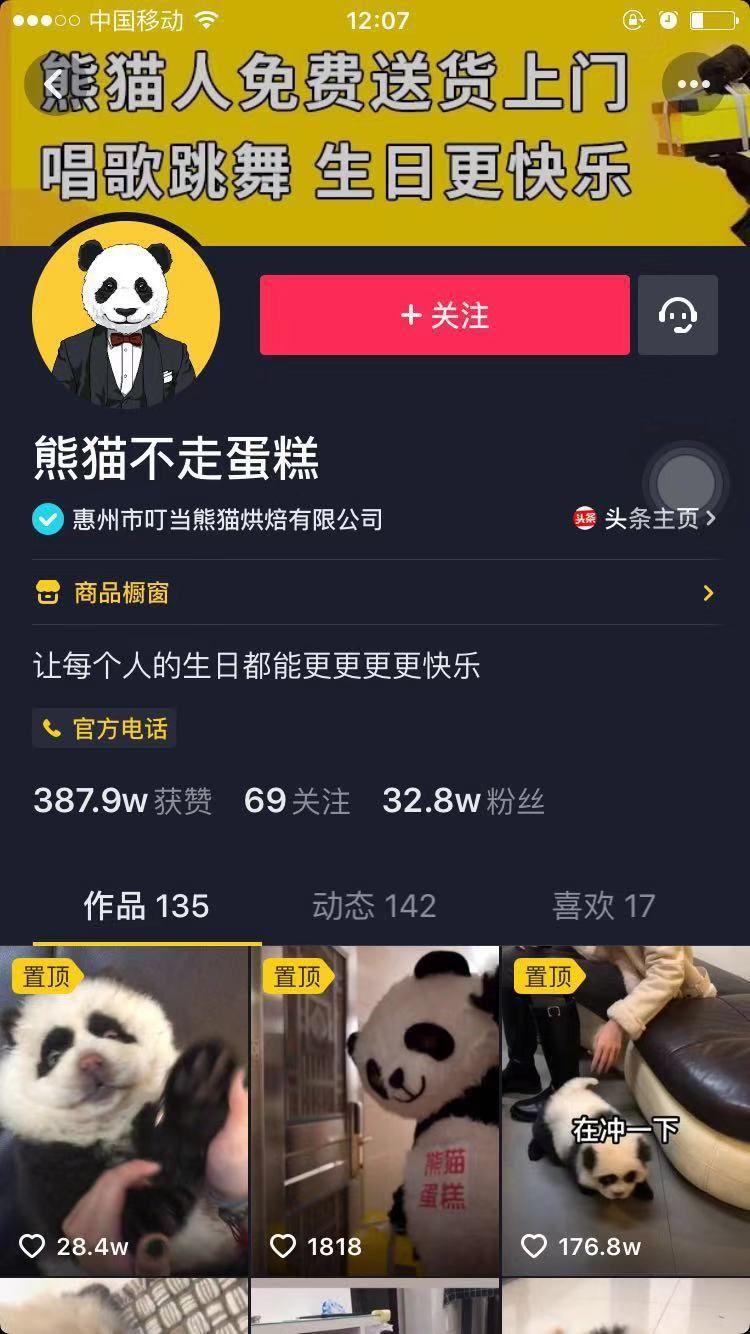
Task: Switch to the 作品 135 tab
Action: (x=146, y=906)
